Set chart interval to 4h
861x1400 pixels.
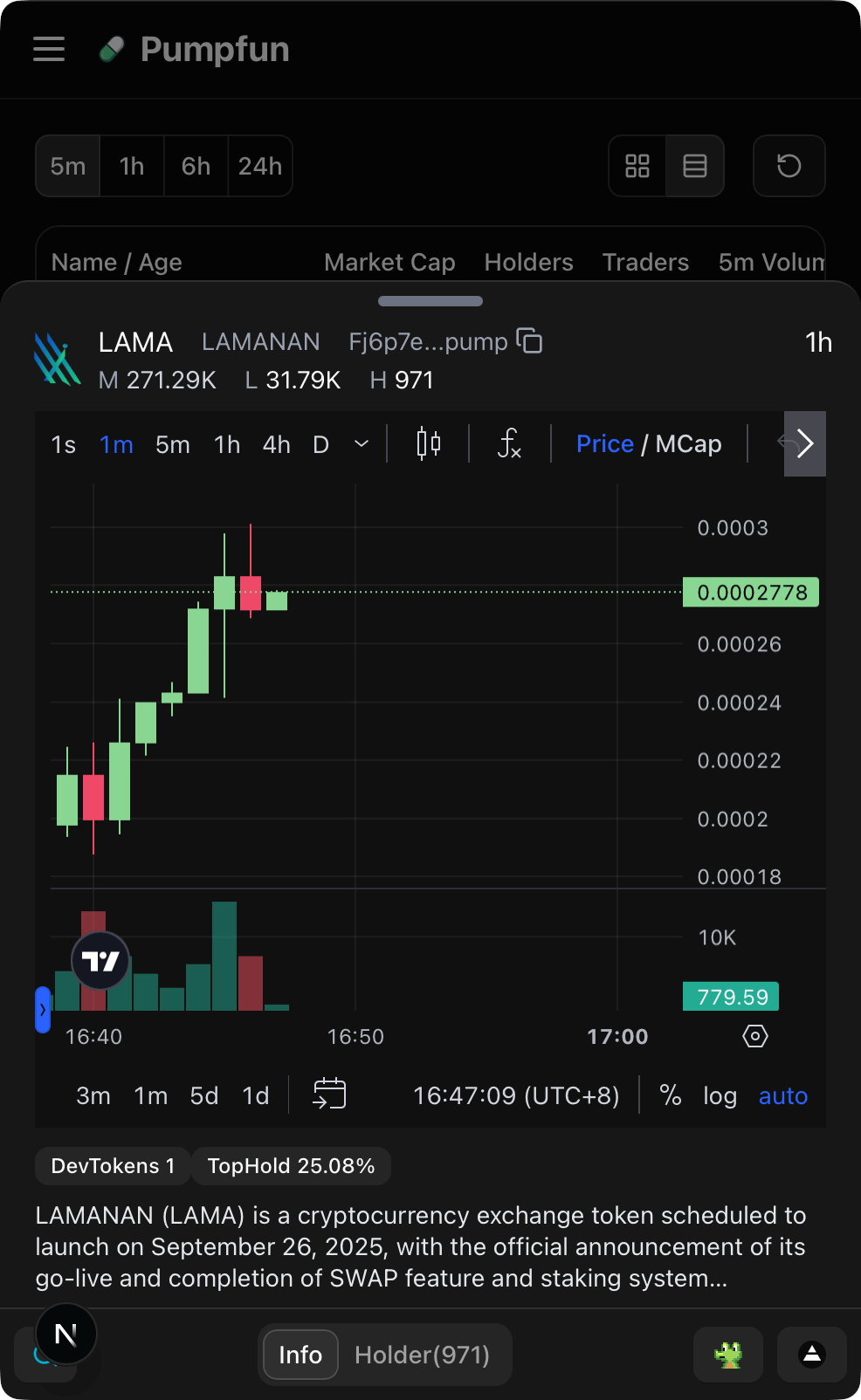[277, 445]
